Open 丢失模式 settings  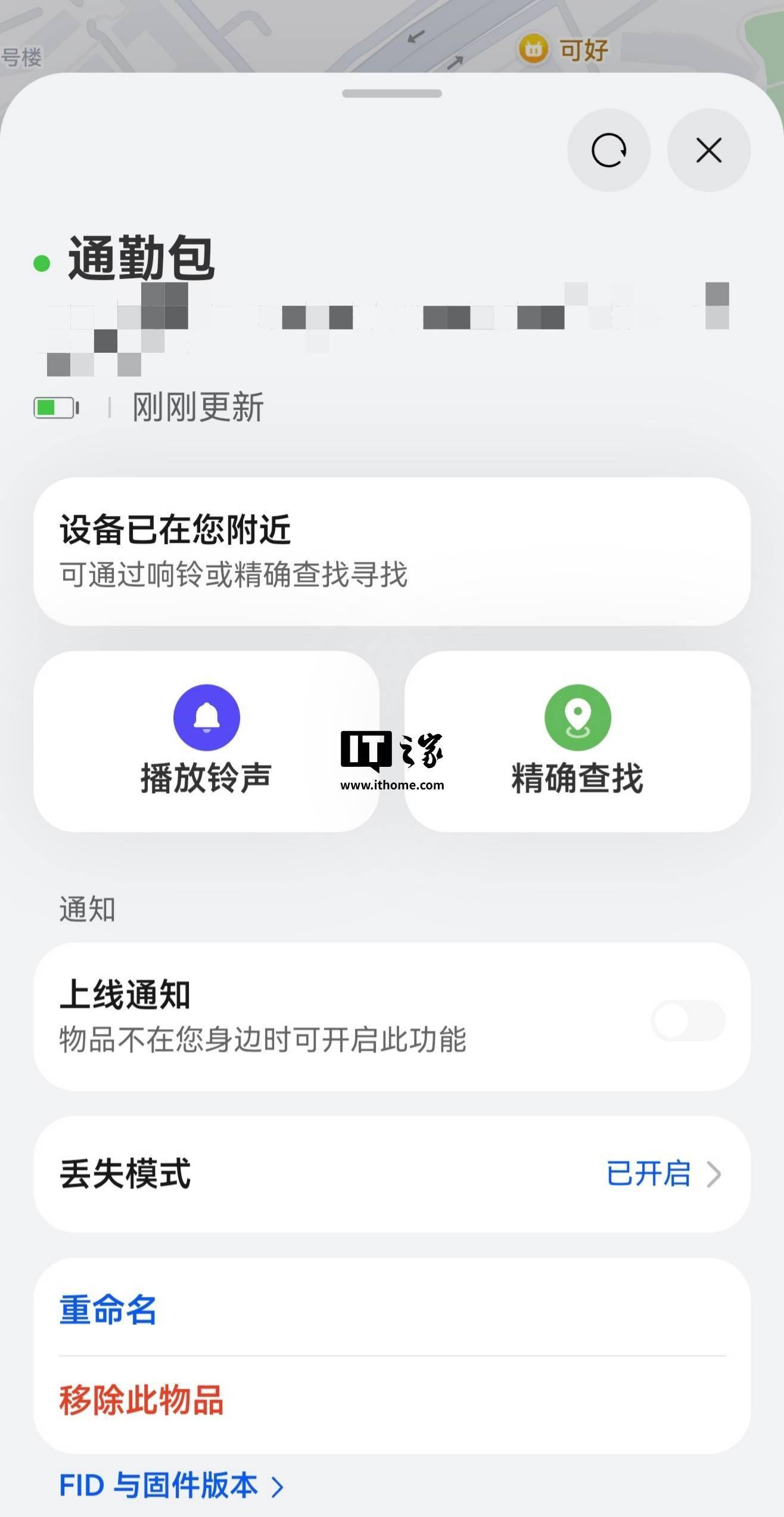pos(391,1174)
